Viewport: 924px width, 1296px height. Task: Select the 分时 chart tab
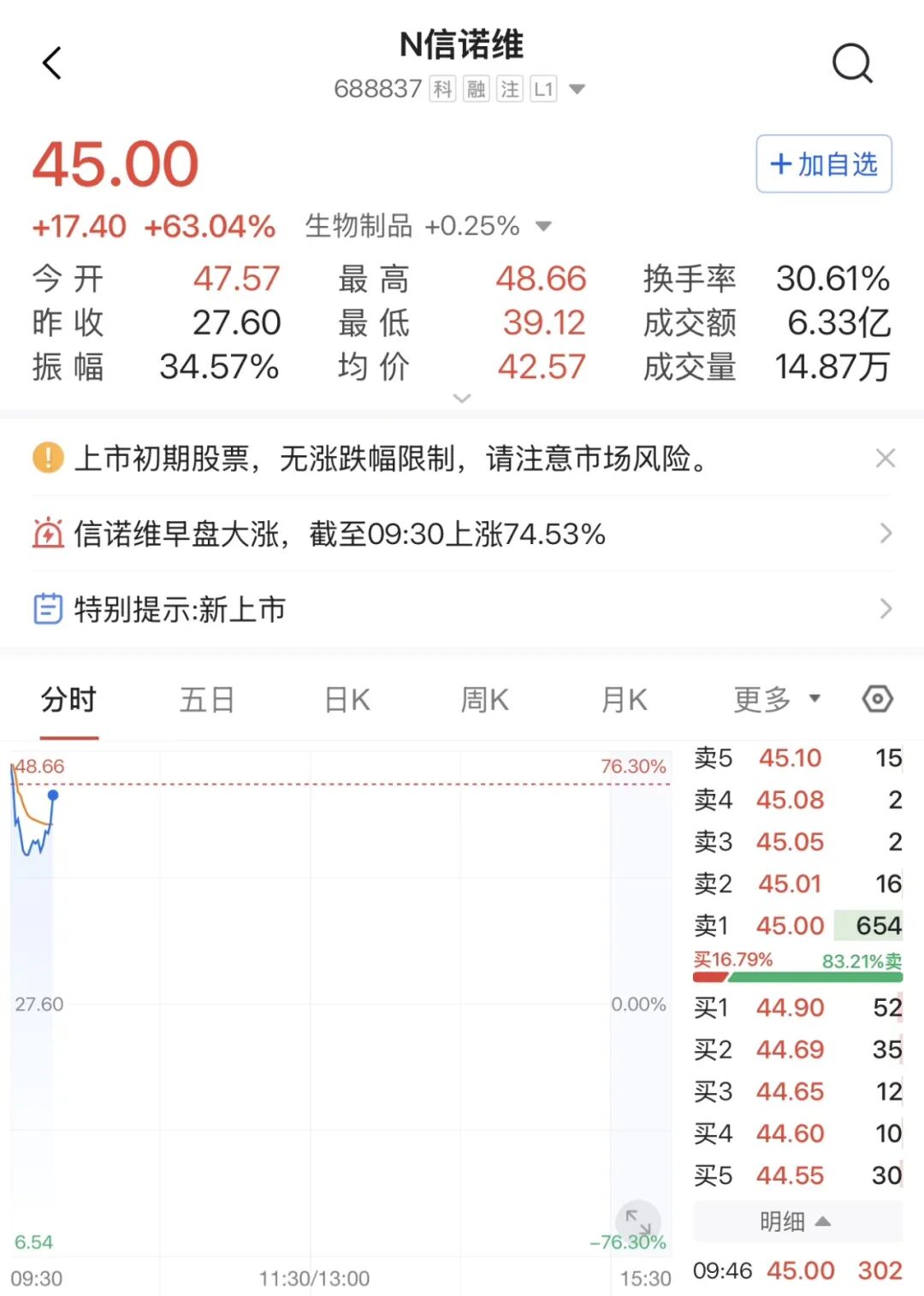[69, 700]
